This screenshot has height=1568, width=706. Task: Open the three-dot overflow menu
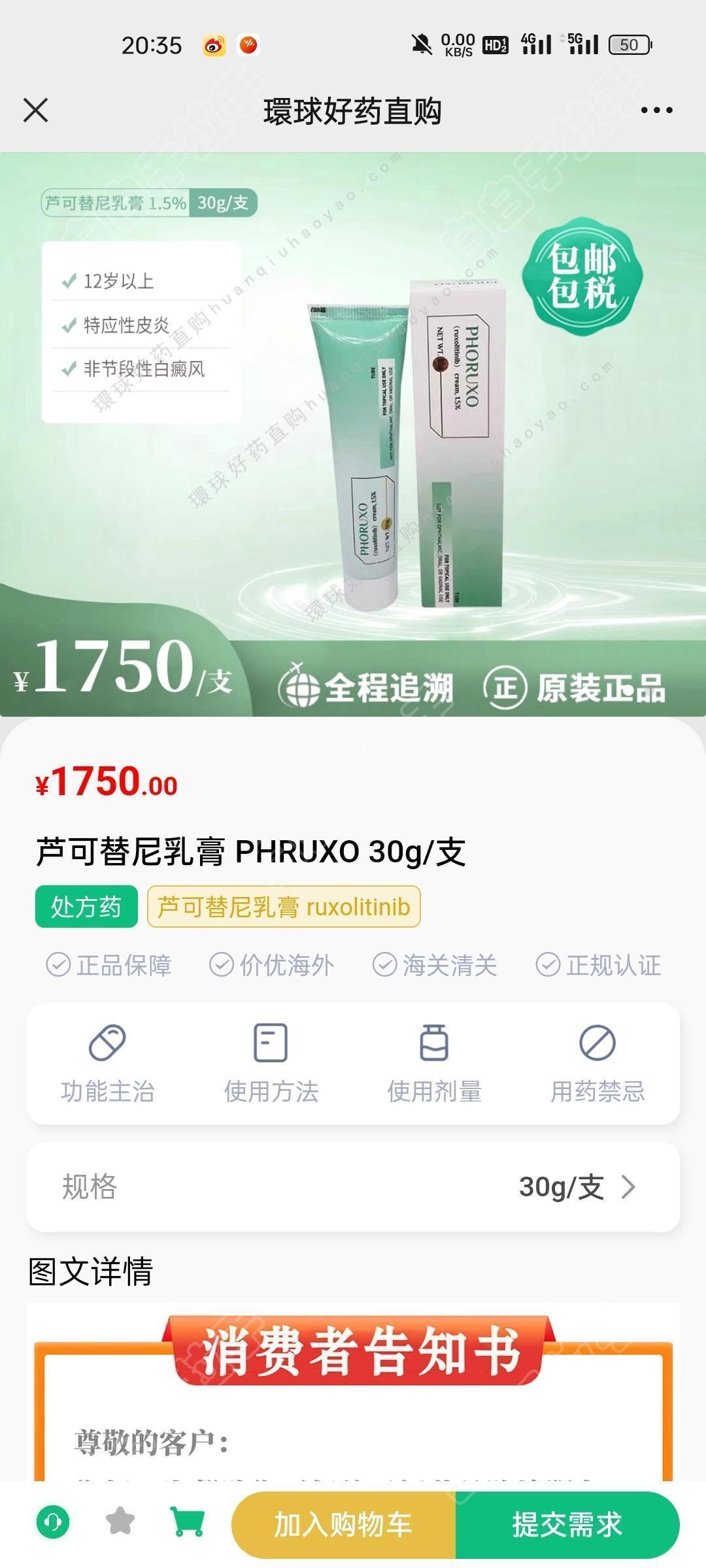click(656, 110)
